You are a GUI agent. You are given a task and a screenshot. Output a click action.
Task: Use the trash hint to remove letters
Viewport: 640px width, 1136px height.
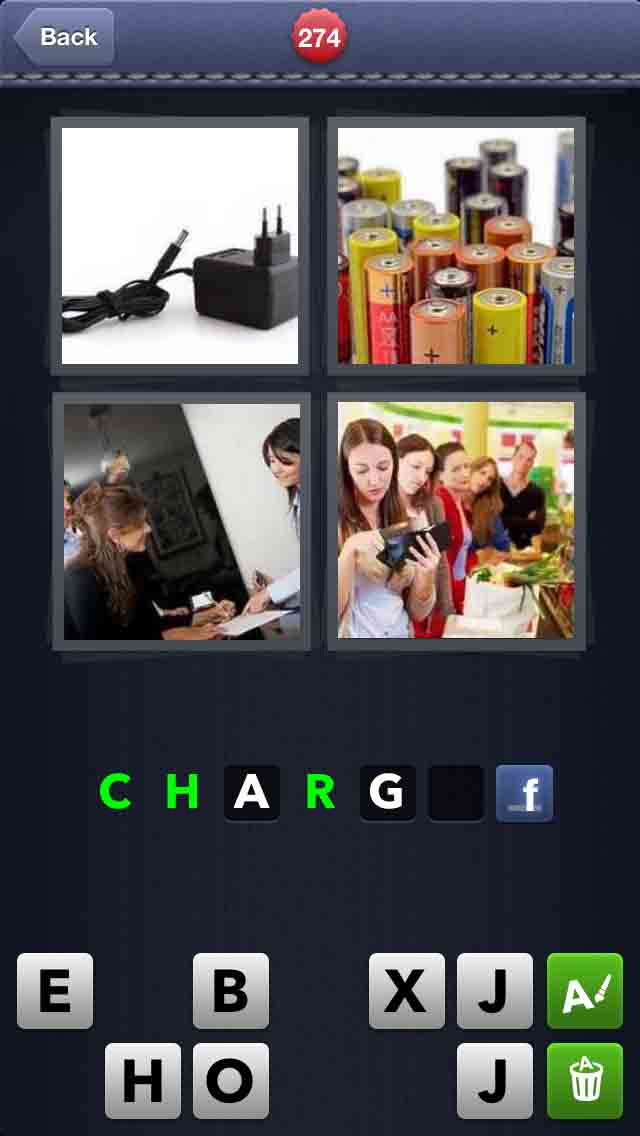tap(585, 1081)
